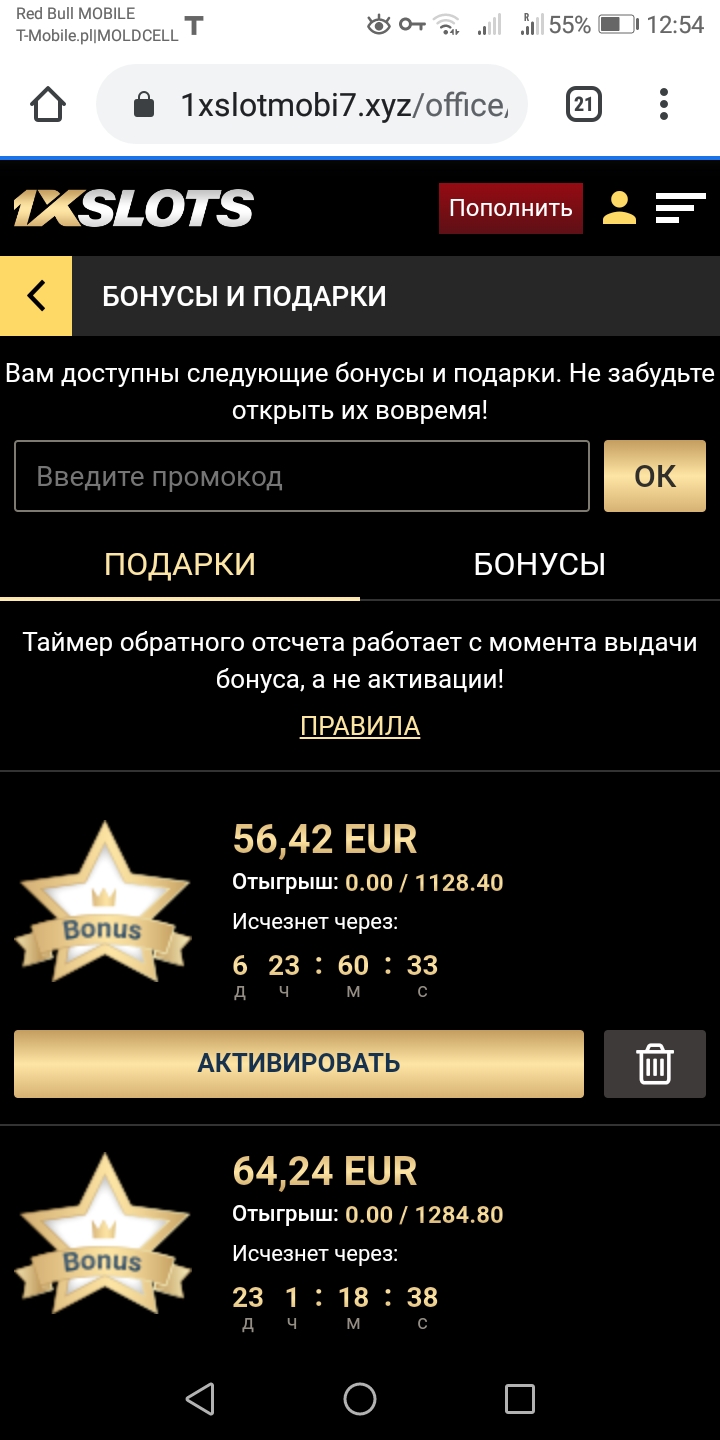Tap the Пополнить deposit button
The width and height of the screenshot is (720, 1440).
pyautogui.click(x=510, y=208)
